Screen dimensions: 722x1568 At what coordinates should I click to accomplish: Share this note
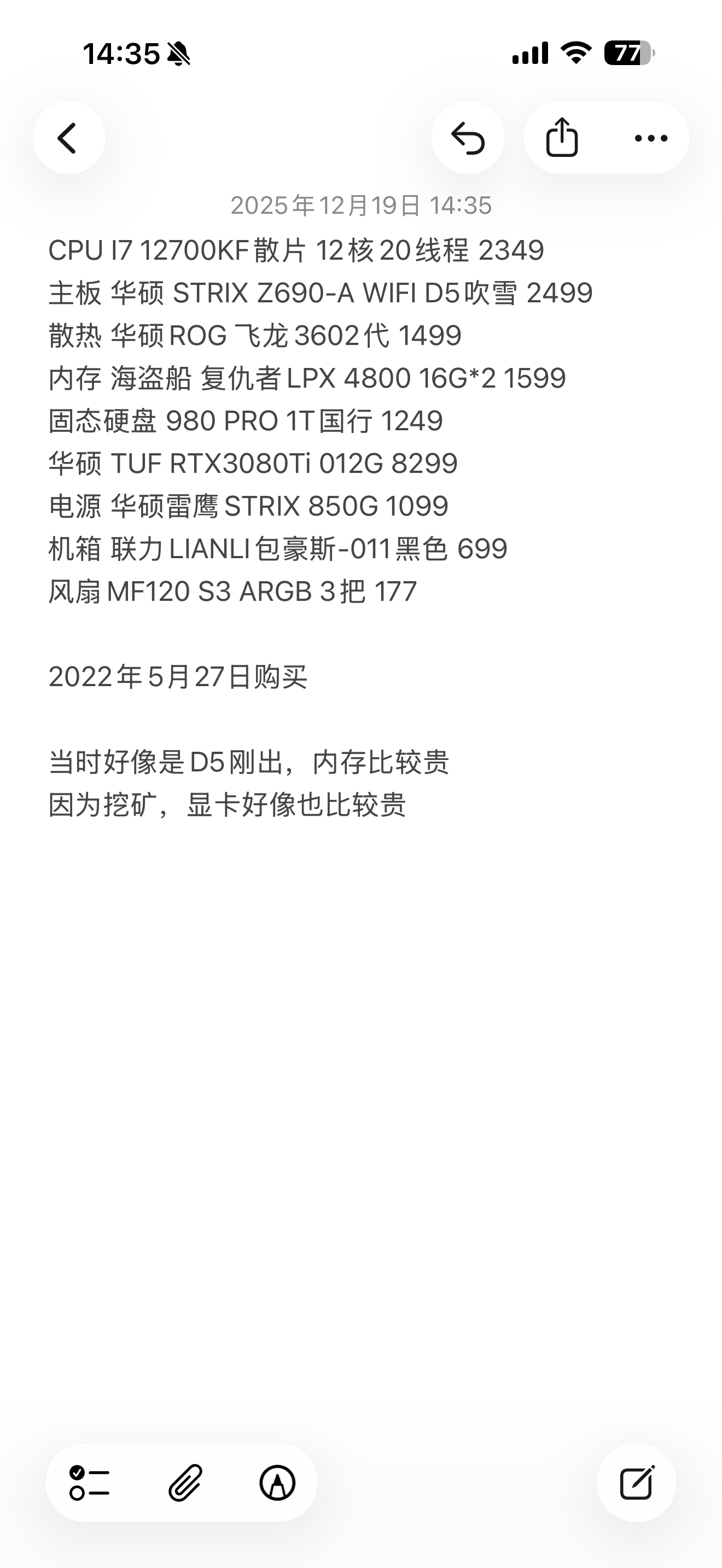562,138
